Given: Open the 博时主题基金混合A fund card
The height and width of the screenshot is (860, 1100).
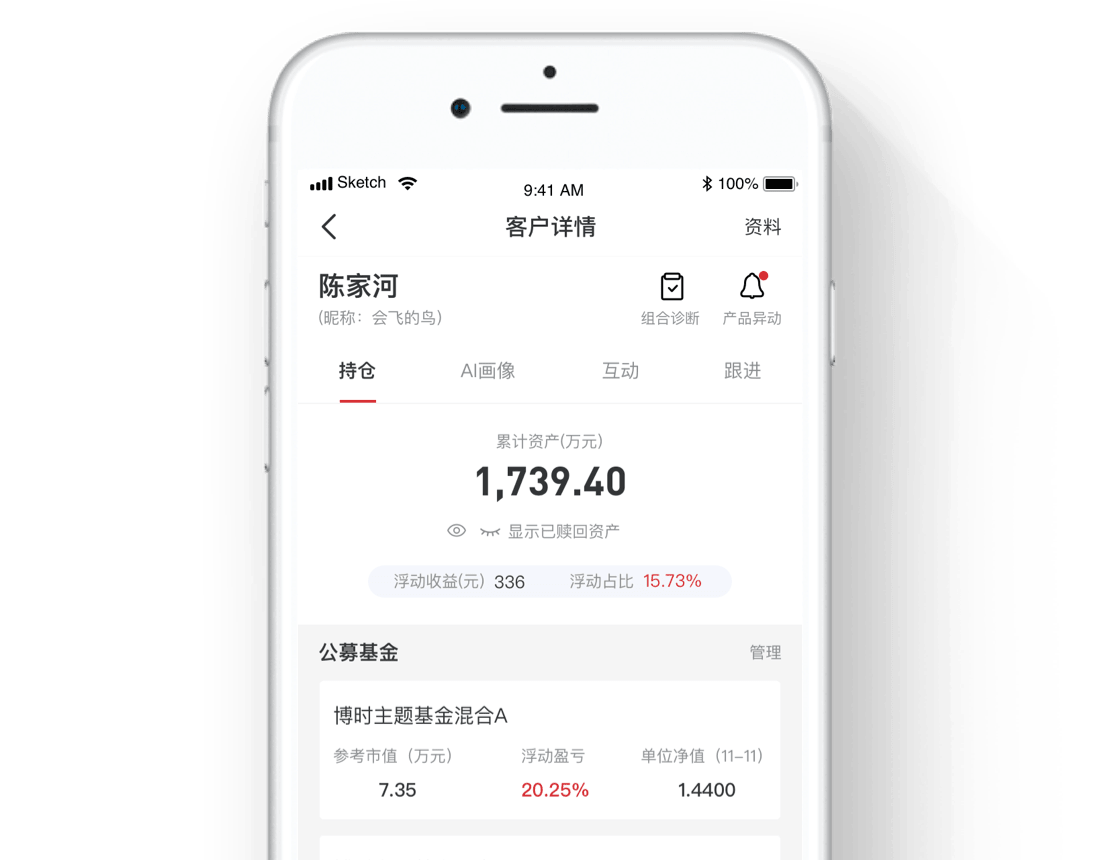Looking at the screenshot, I should (549, 750).
